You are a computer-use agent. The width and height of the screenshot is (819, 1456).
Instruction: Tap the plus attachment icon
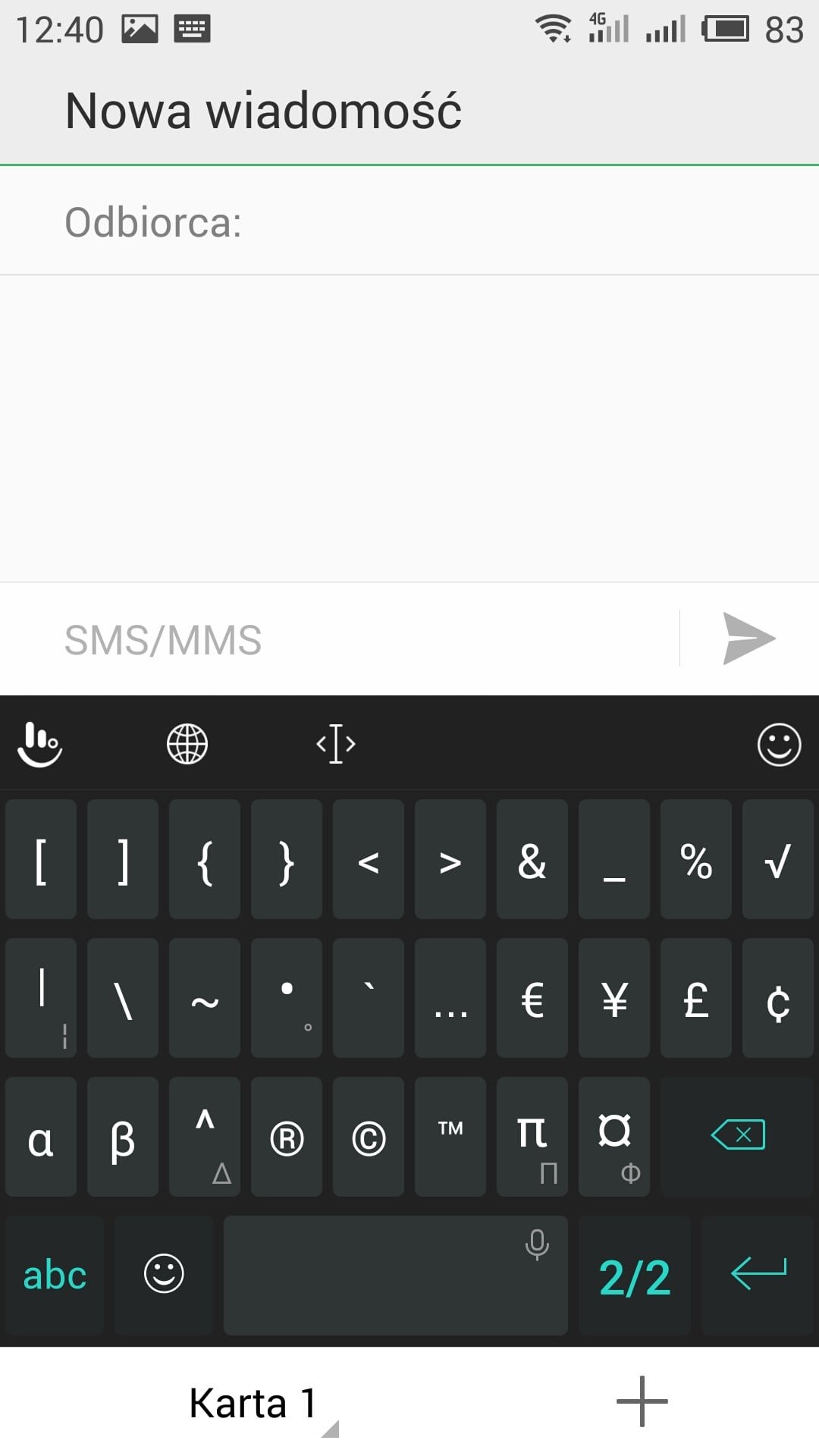(x=642, y=1401)
